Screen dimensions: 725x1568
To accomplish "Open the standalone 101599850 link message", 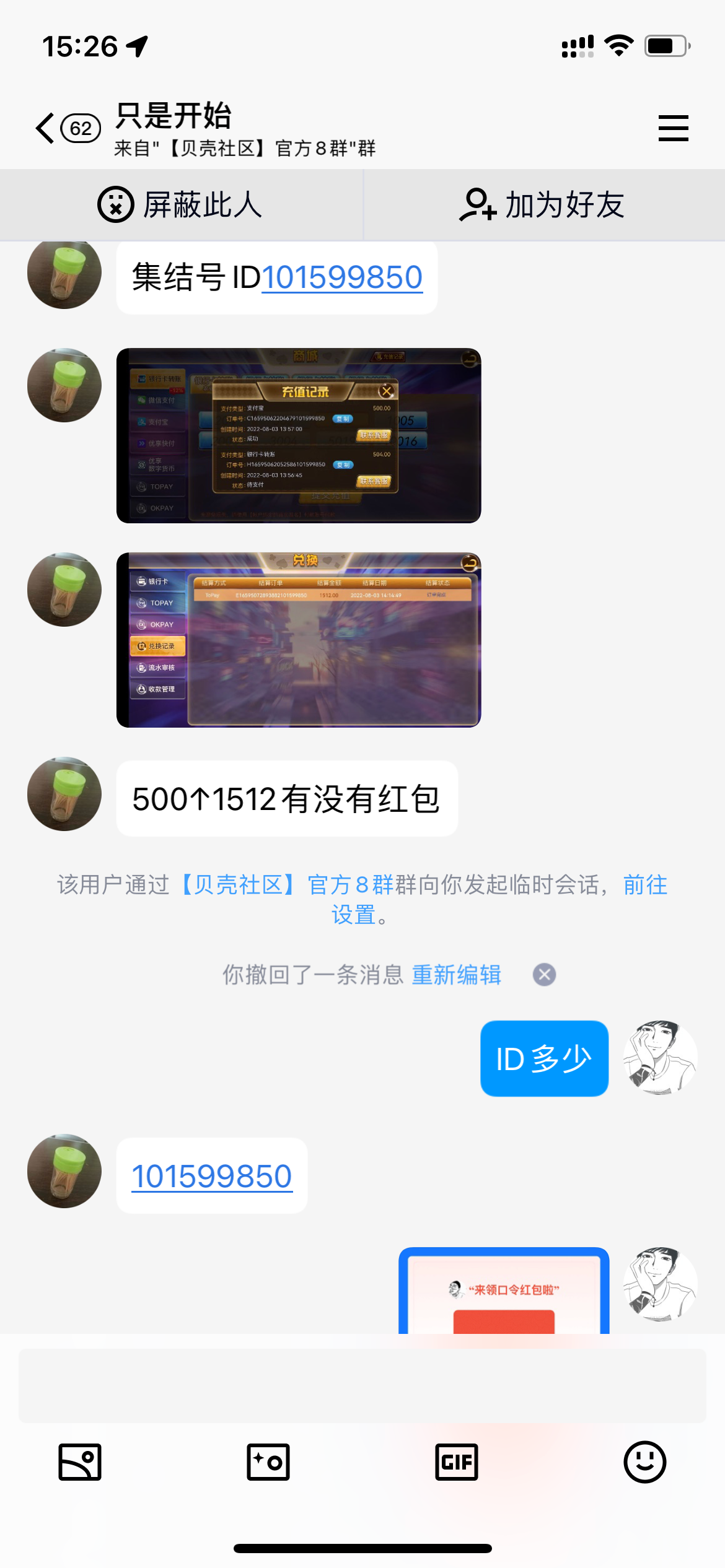I will tap(212, 1176).
